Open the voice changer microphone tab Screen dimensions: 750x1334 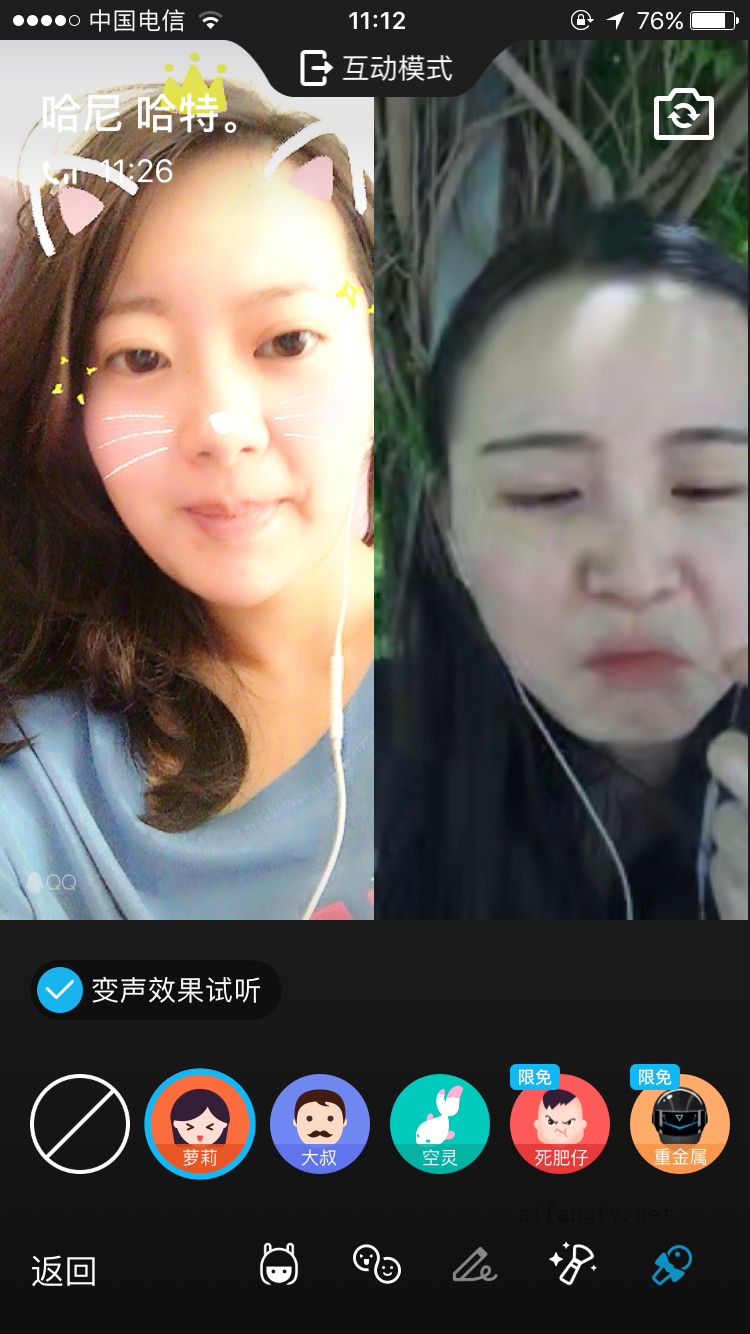(x=672, y=1265)
